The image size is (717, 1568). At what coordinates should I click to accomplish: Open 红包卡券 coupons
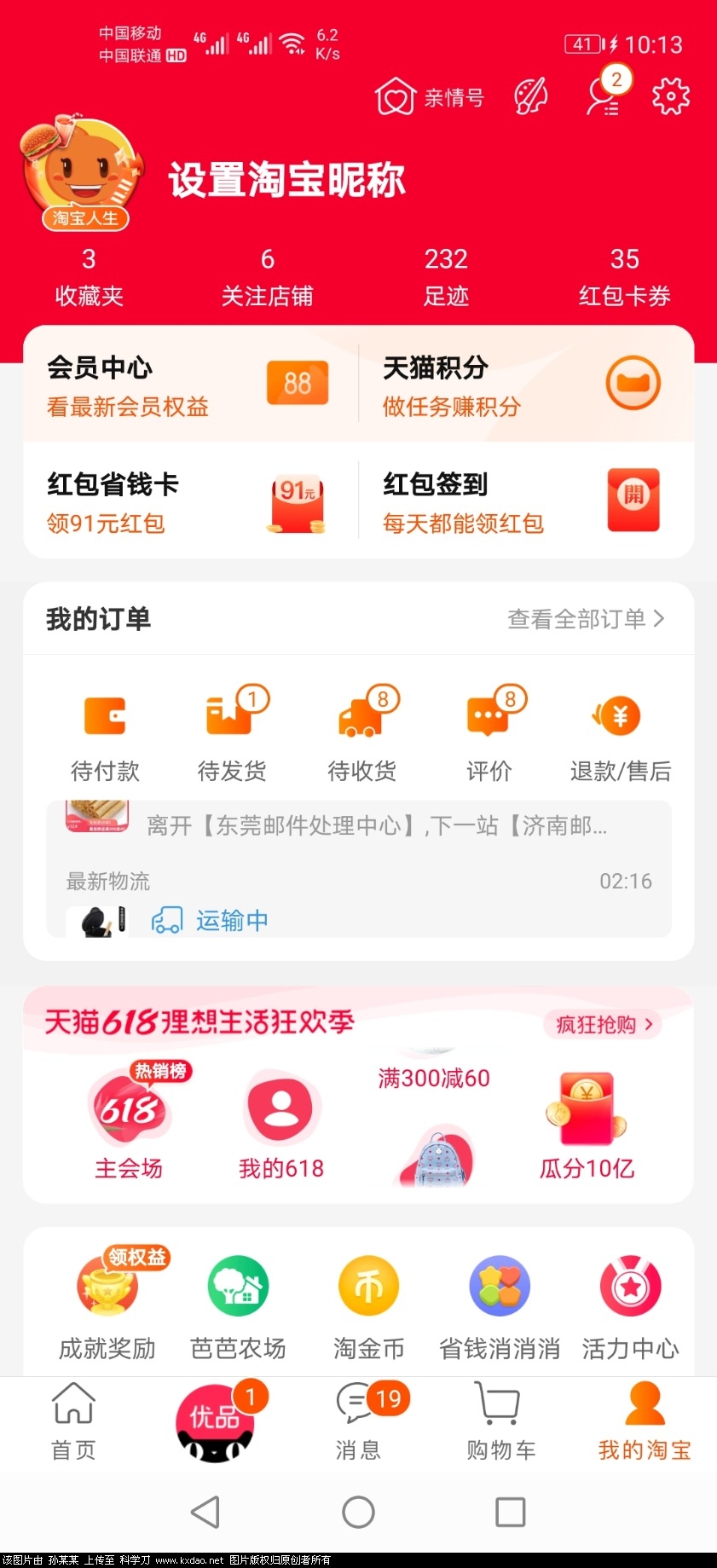624,278
